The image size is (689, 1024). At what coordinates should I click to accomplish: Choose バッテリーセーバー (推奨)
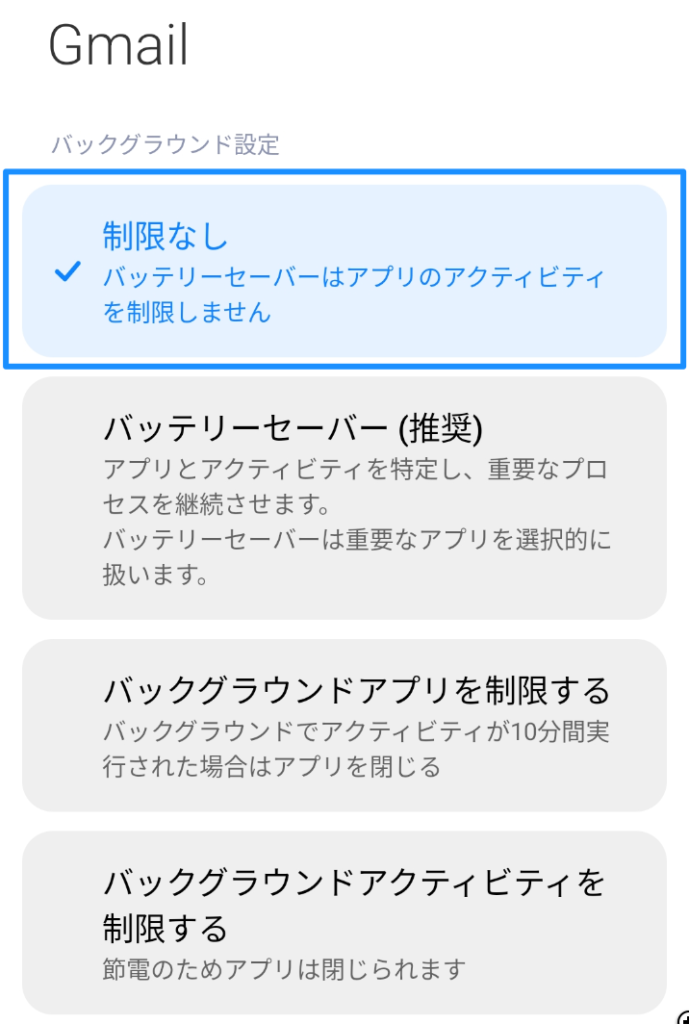[344, 498]
